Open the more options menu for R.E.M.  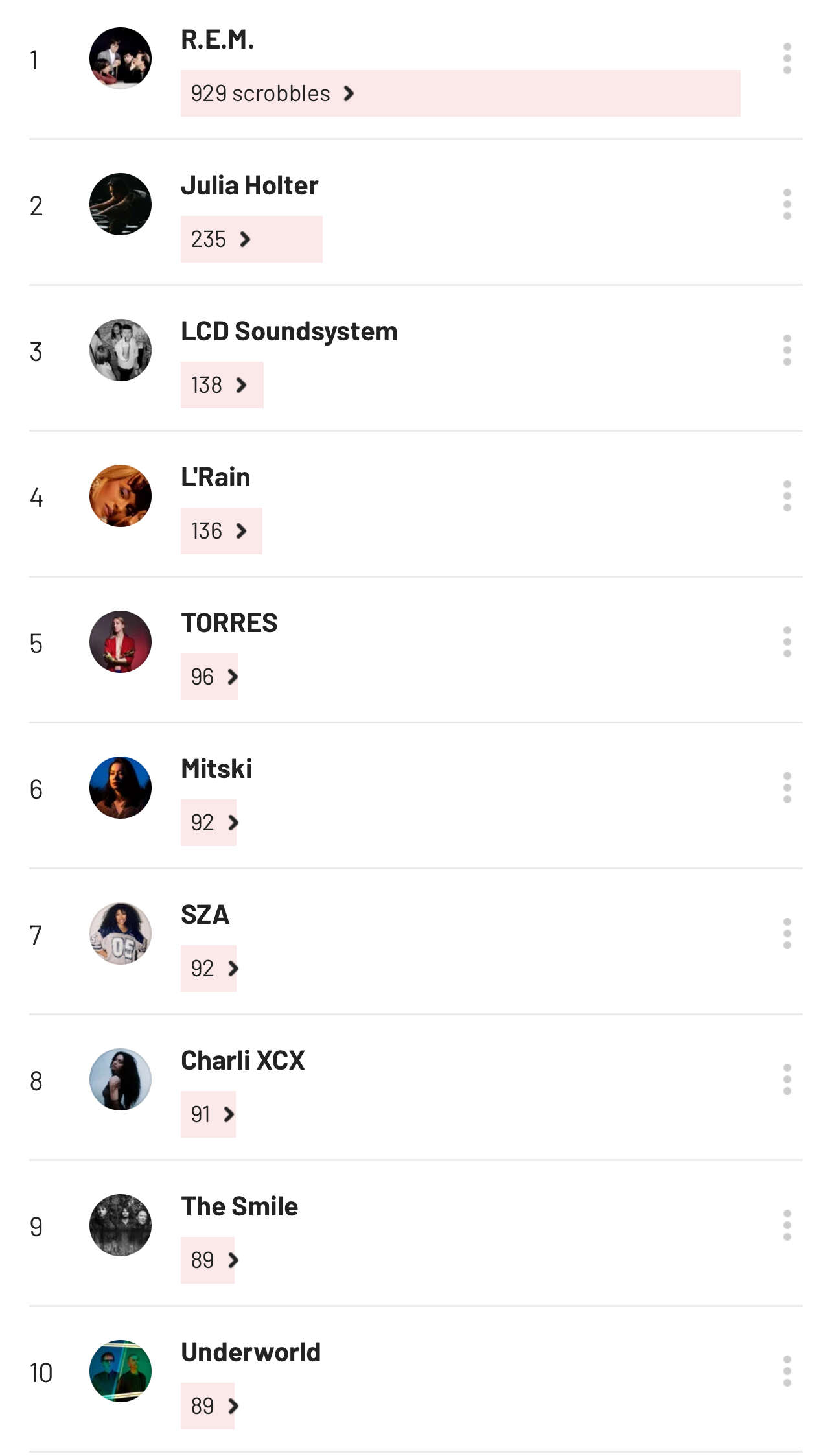click(787, 58)
